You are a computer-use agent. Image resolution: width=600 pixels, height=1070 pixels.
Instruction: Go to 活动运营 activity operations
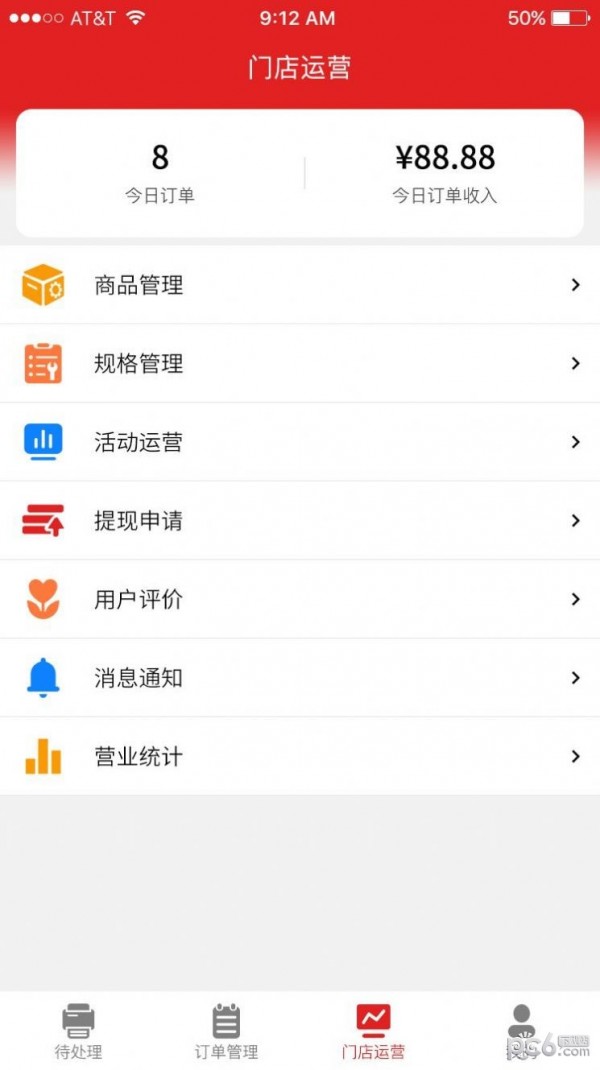tap(300, 442)
